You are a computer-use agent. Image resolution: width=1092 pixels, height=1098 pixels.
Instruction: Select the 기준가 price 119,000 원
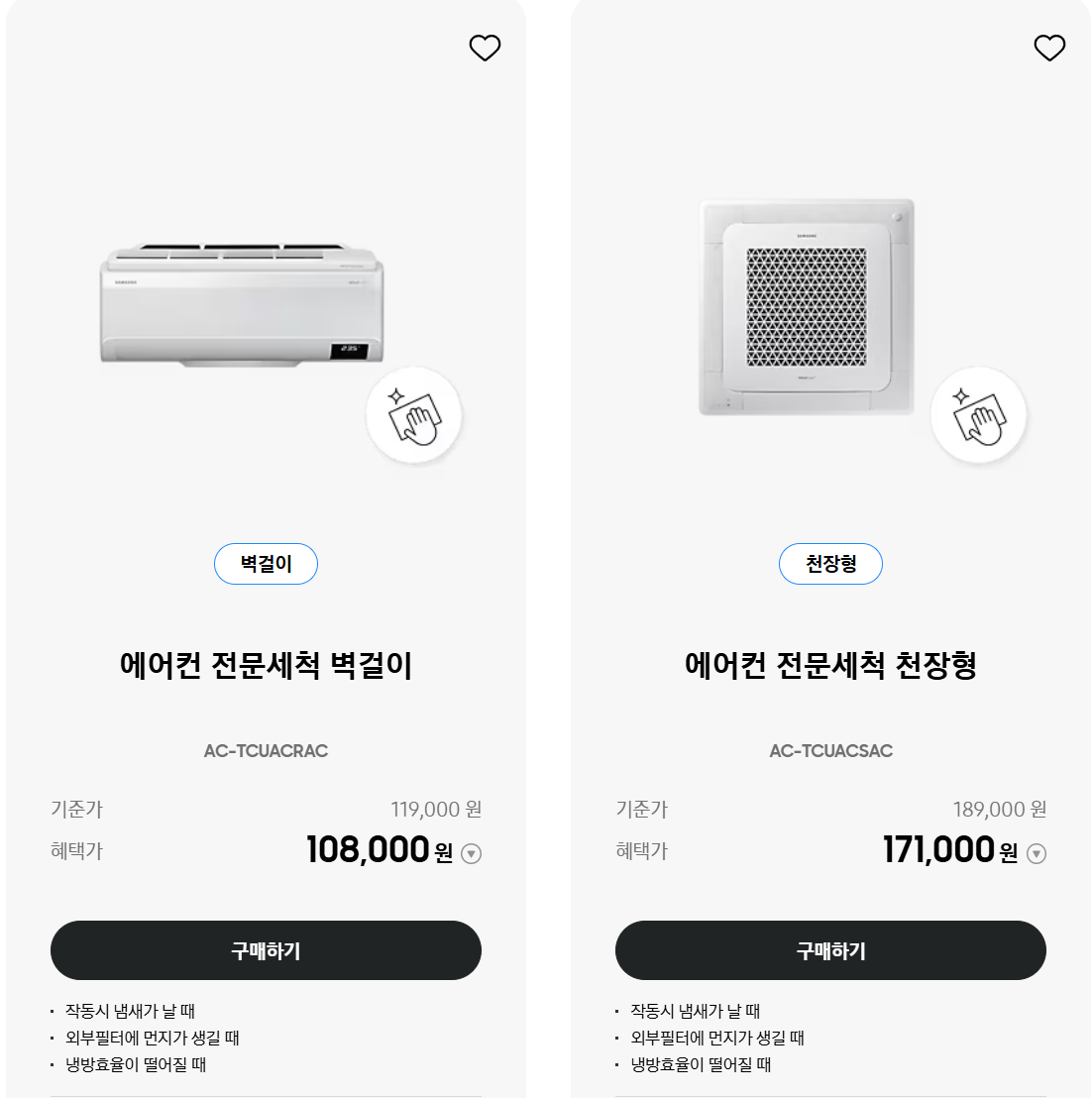(x=434, y=809)
